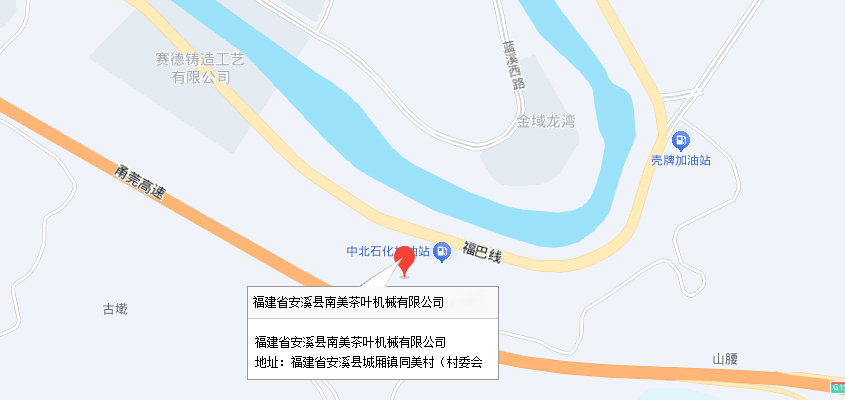Select the 中北石化加油站 gas station POI
This screenshot has height=400, width=845.
point(442,252)
